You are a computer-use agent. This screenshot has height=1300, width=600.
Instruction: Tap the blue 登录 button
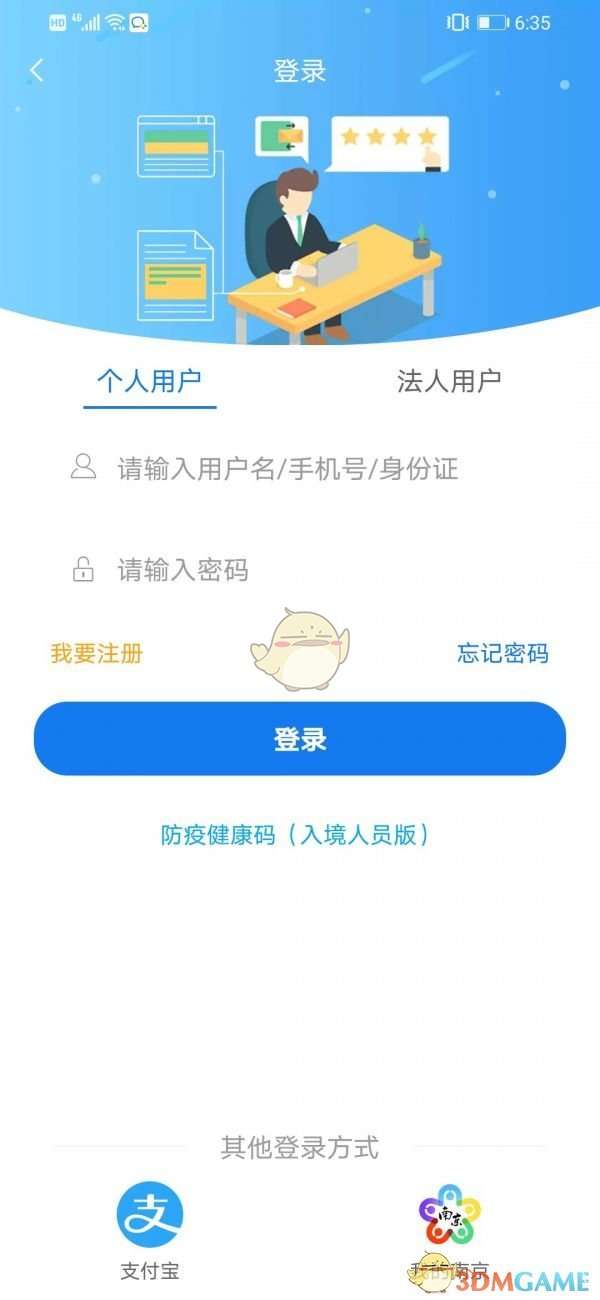300,739
